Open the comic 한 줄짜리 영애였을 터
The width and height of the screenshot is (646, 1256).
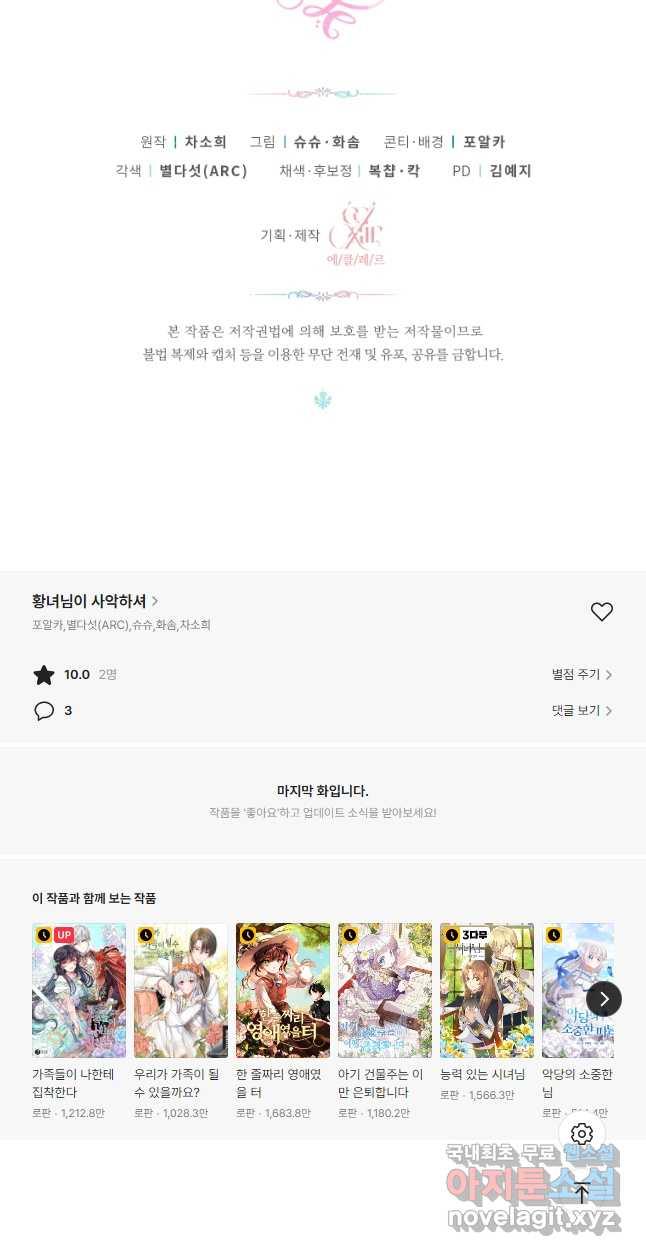click(x=283, y=990)
